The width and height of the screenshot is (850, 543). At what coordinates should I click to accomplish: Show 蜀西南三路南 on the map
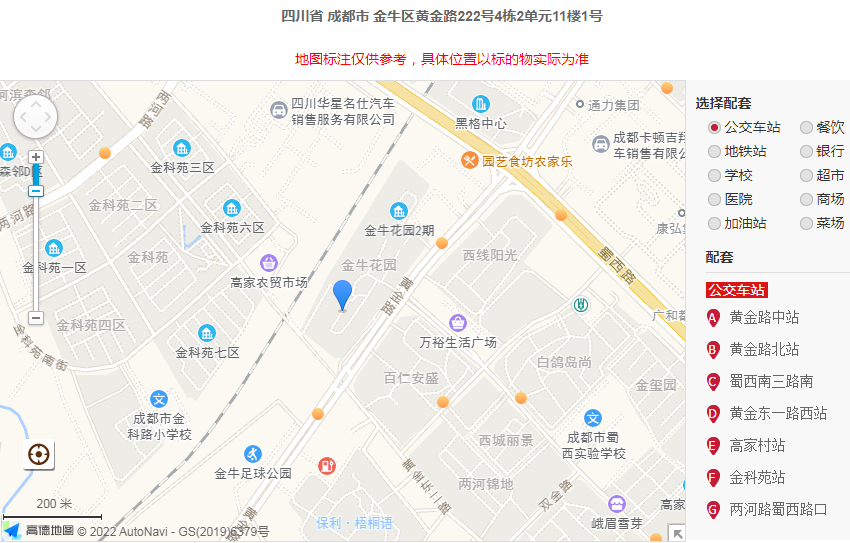point(770,382)
